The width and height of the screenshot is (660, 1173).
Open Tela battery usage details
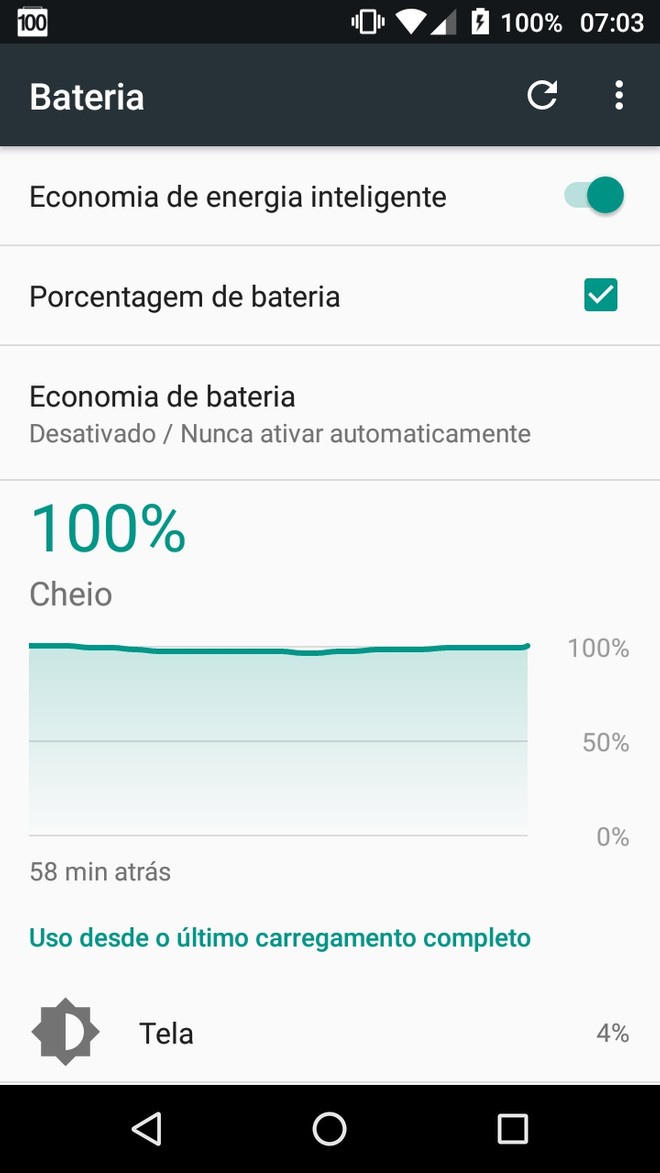coord(330,1033)
